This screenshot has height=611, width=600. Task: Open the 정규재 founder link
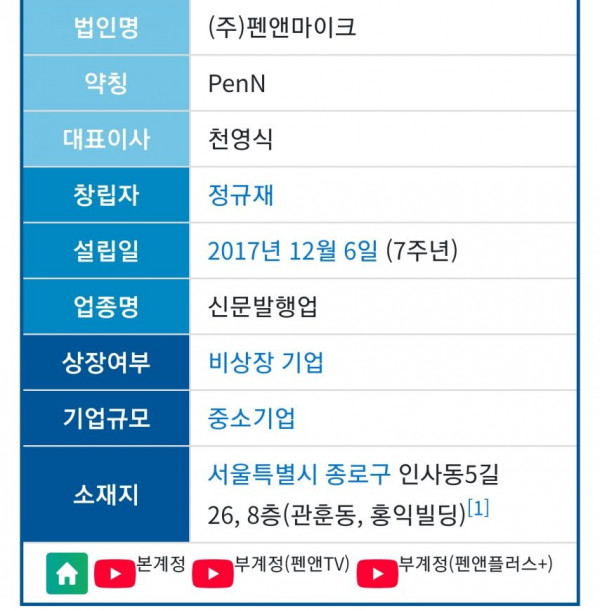tap(240, 194)
